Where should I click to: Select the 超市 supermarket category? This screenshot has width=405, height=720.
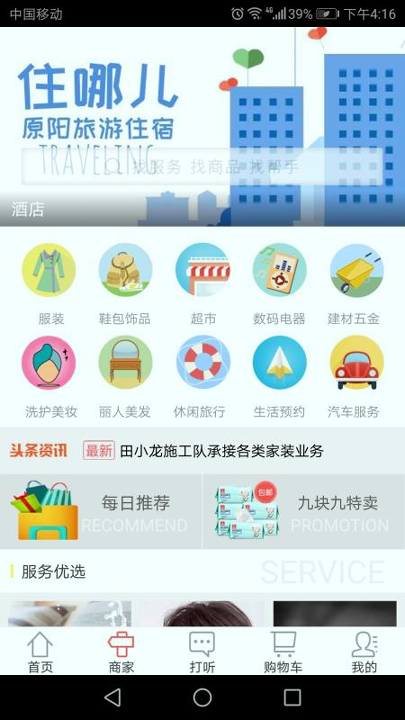point(202,284)
